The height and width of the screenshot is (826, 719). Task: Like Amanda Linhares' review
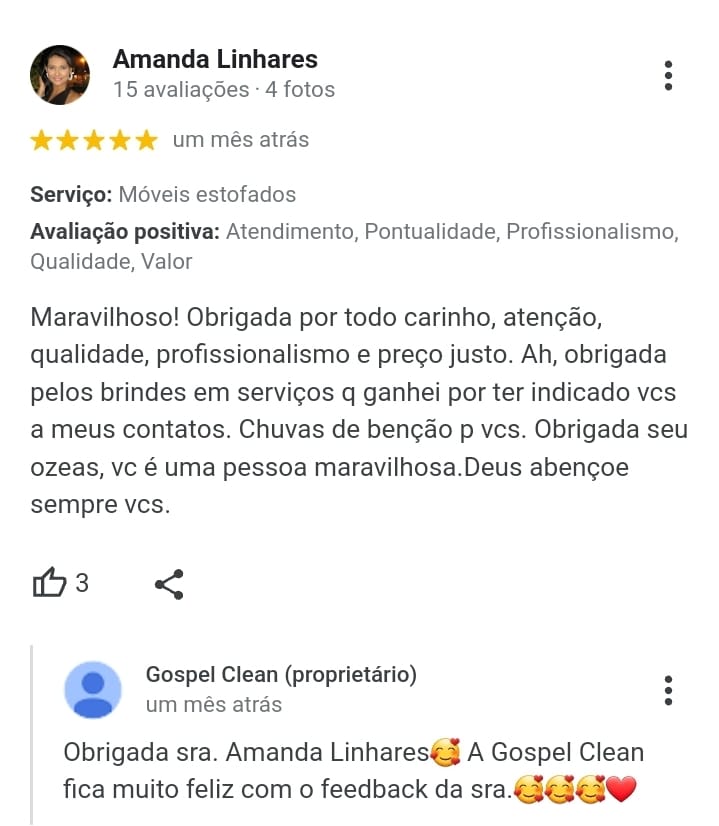pyautogui.click(x=49, y=583)
